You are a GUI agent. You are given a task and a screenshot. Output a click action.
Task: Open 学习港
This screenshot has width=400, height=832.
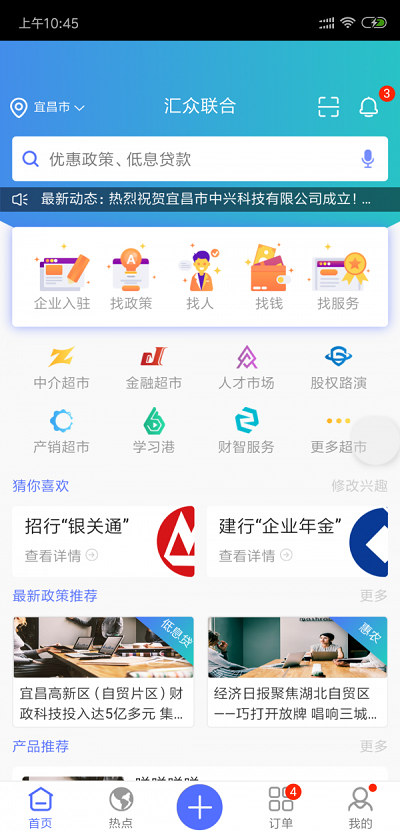point(154,431)
